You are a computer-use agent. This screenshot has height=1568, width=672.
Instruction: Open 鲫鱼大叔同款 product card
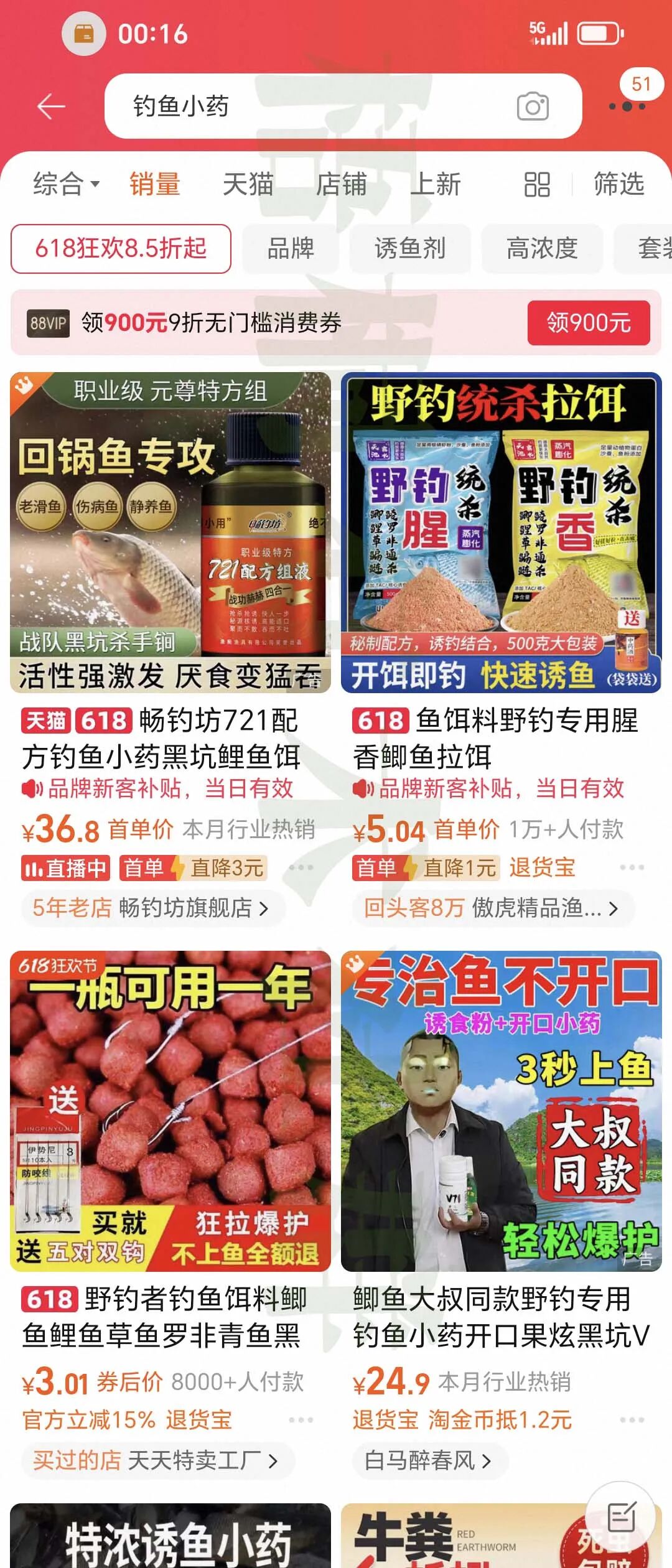501,1111
